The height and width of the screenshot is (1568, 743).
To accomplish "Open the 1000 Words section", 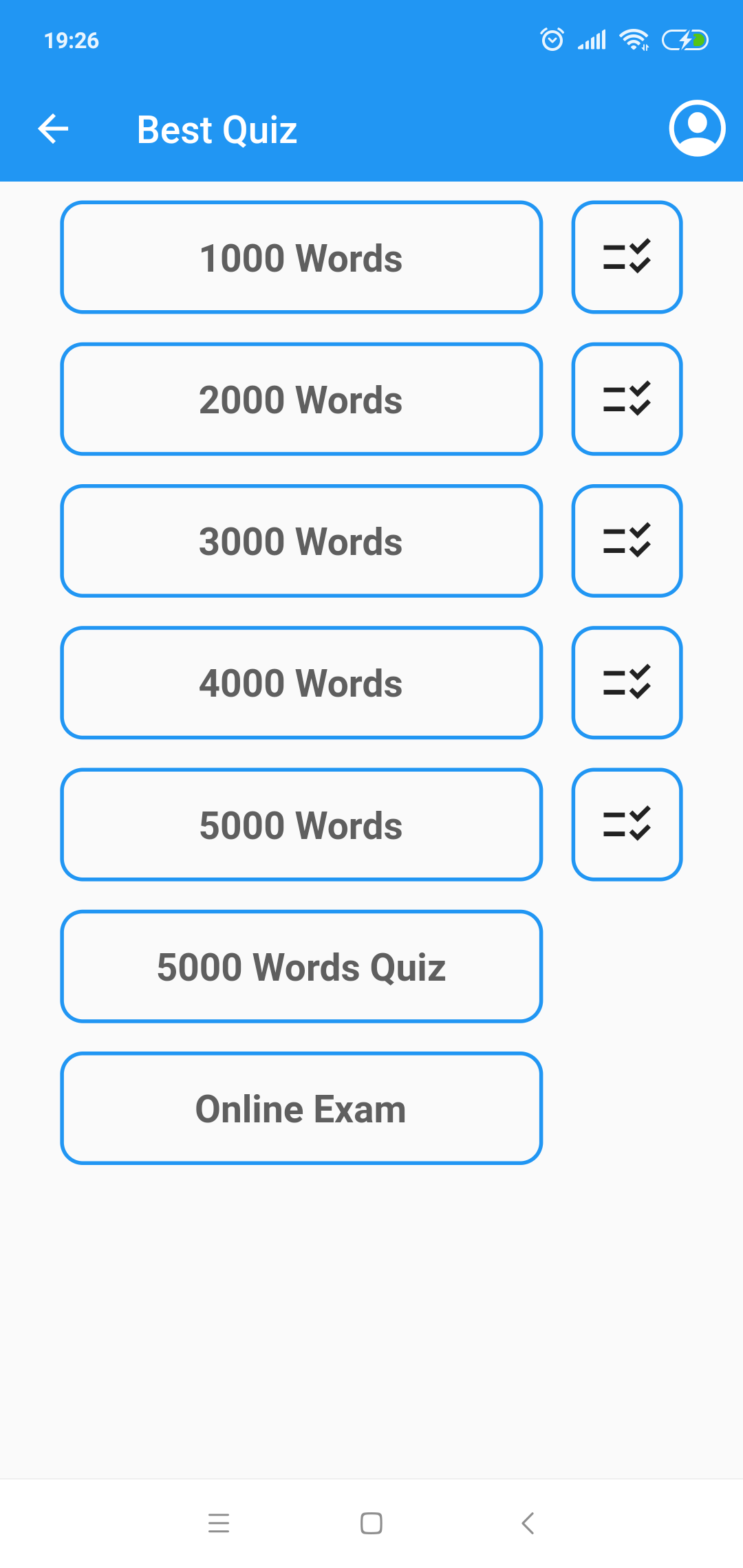I will coord(301,257).
